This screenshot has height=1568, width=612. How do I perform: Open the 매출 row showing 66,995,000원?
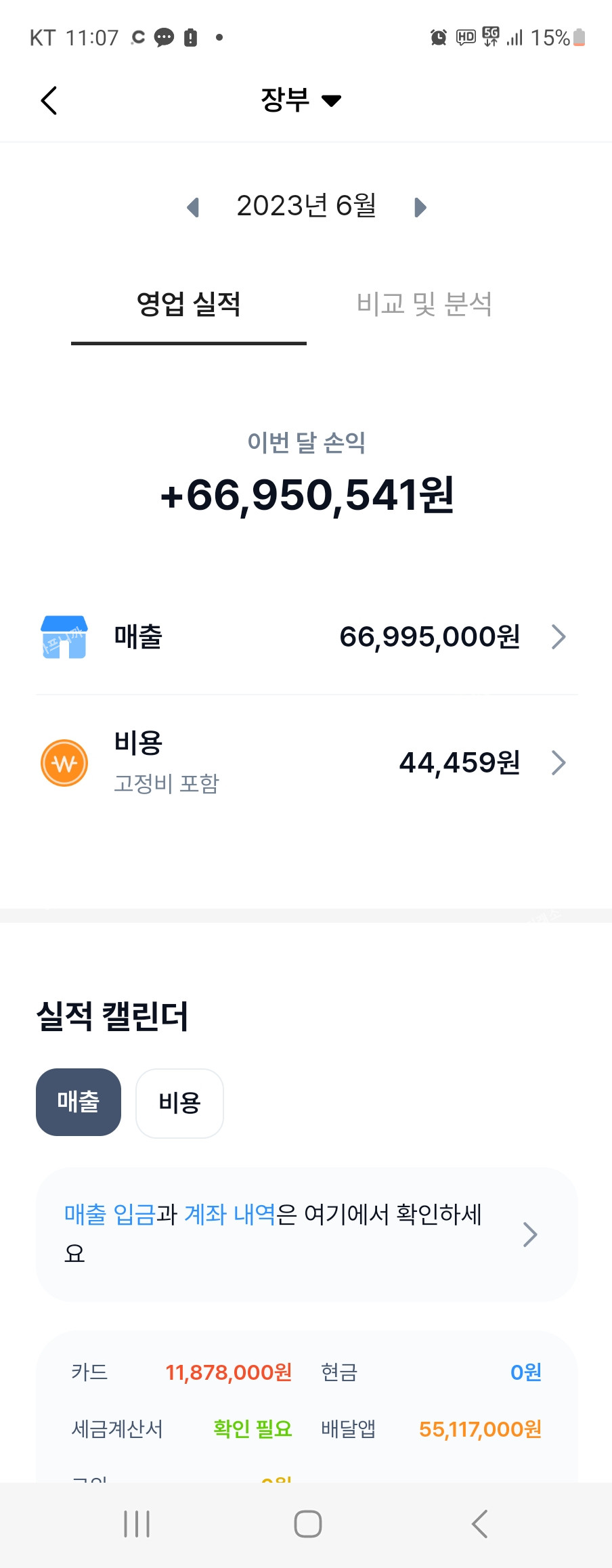306,637
